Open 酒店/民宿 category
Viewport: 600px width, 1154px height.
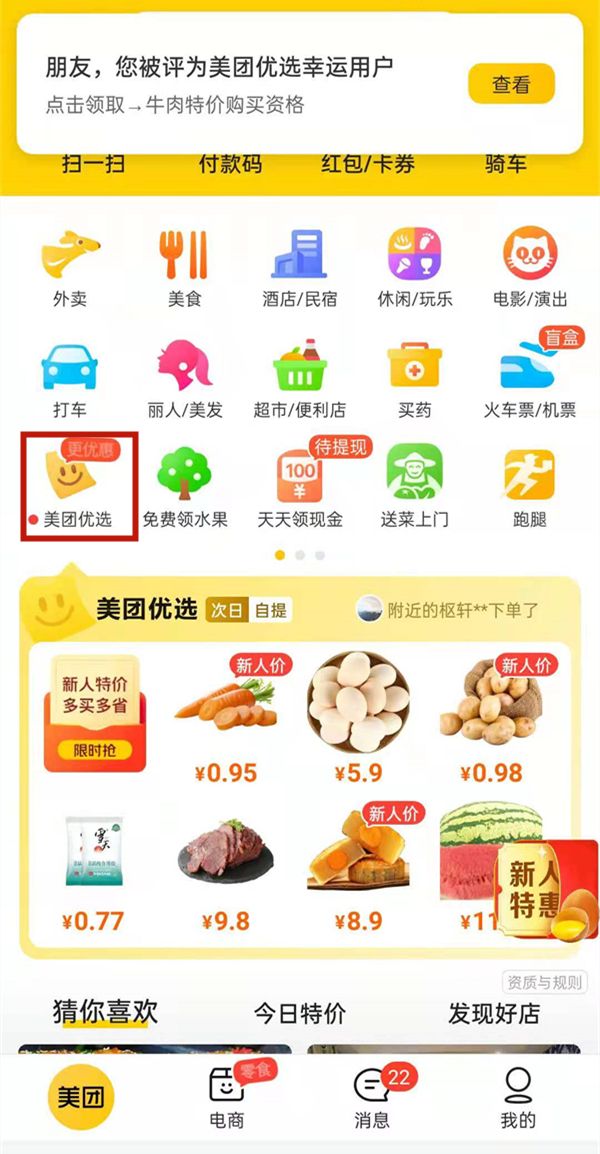click(x=299, y=267)
